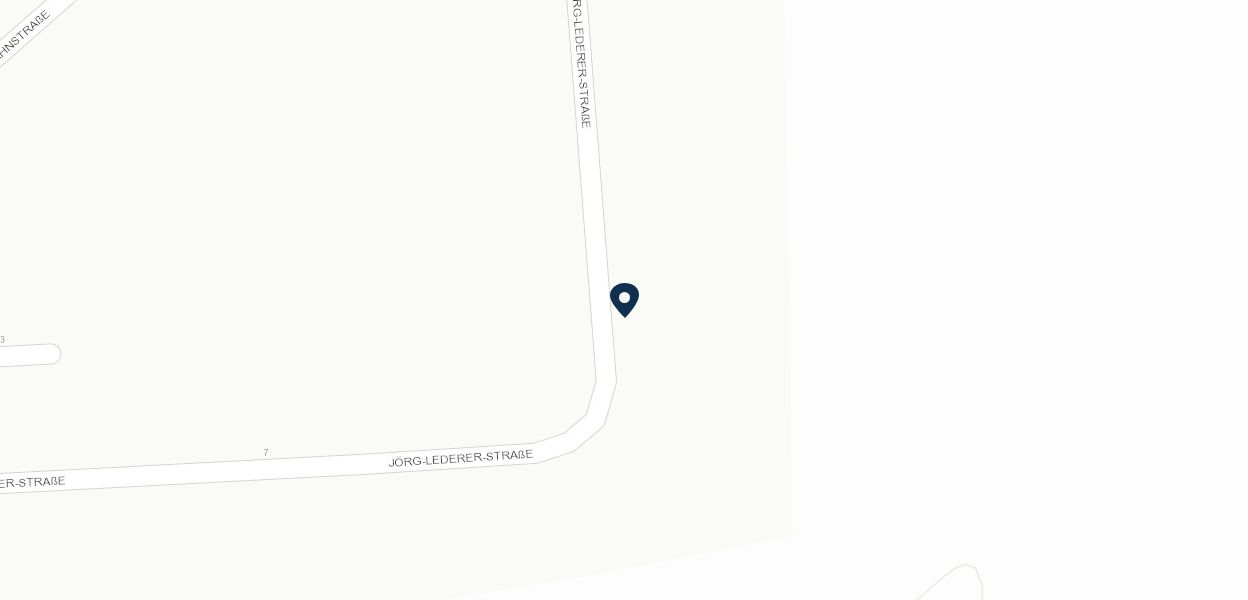Tap the location pin on Jörg-Lederer-Straße
This screenshot has width=1248, height=600.
(x=624, y=299)
